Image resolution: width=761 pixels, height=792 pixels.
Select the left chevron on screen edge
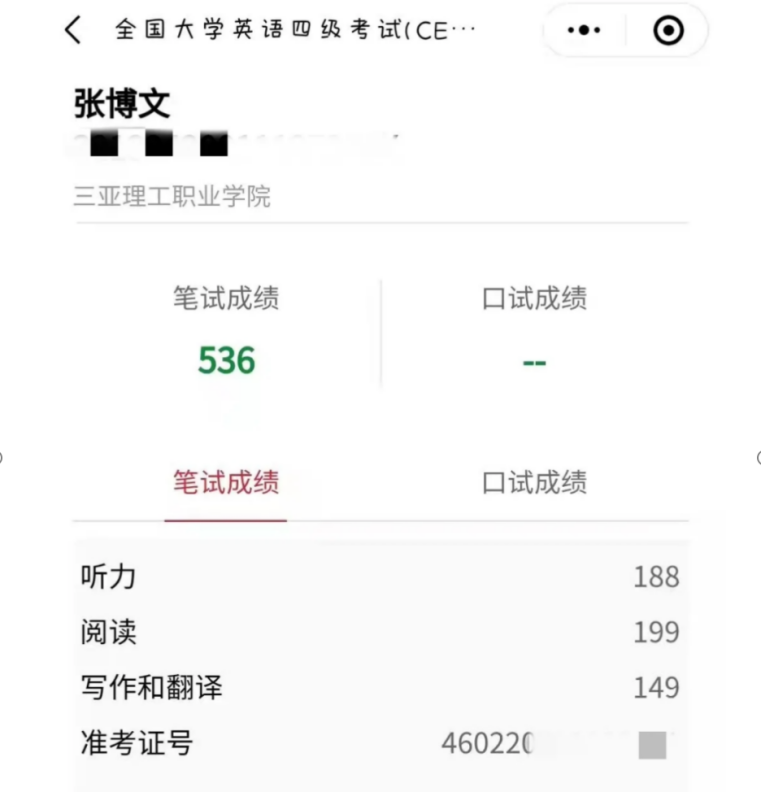pos(6,459)
